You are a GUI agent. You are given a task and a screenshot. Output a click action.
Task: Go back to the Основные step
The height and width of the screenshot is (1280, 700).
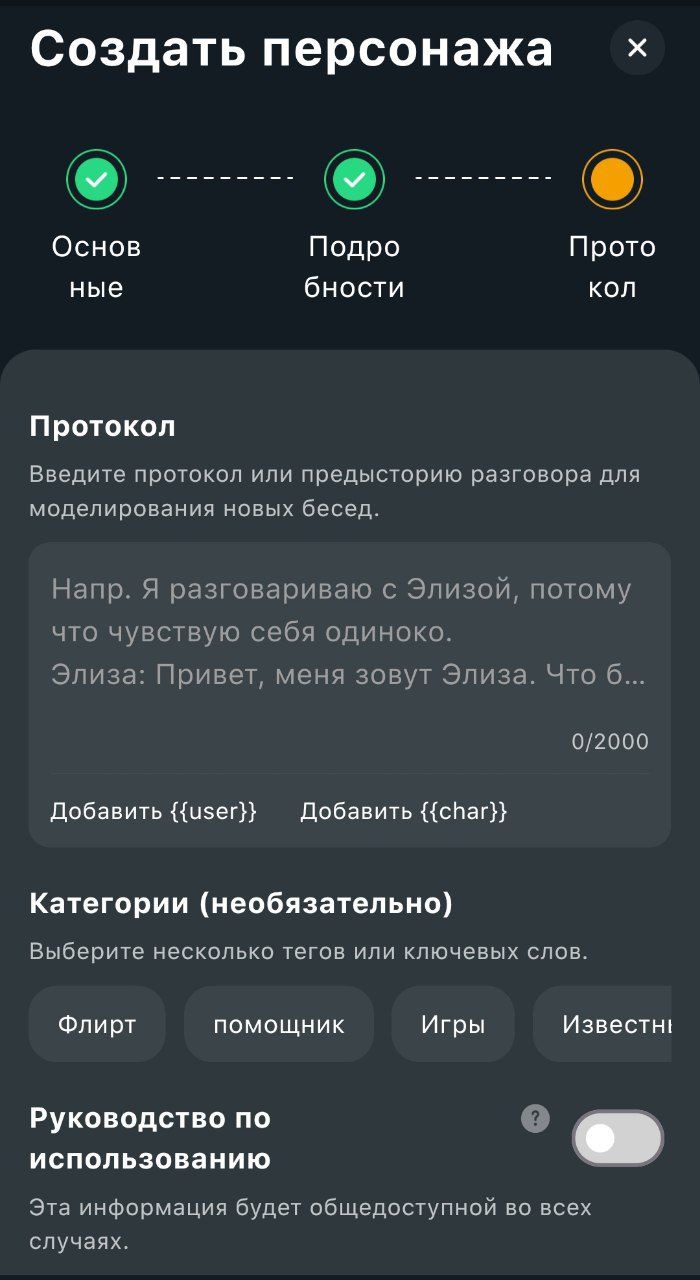96,180
